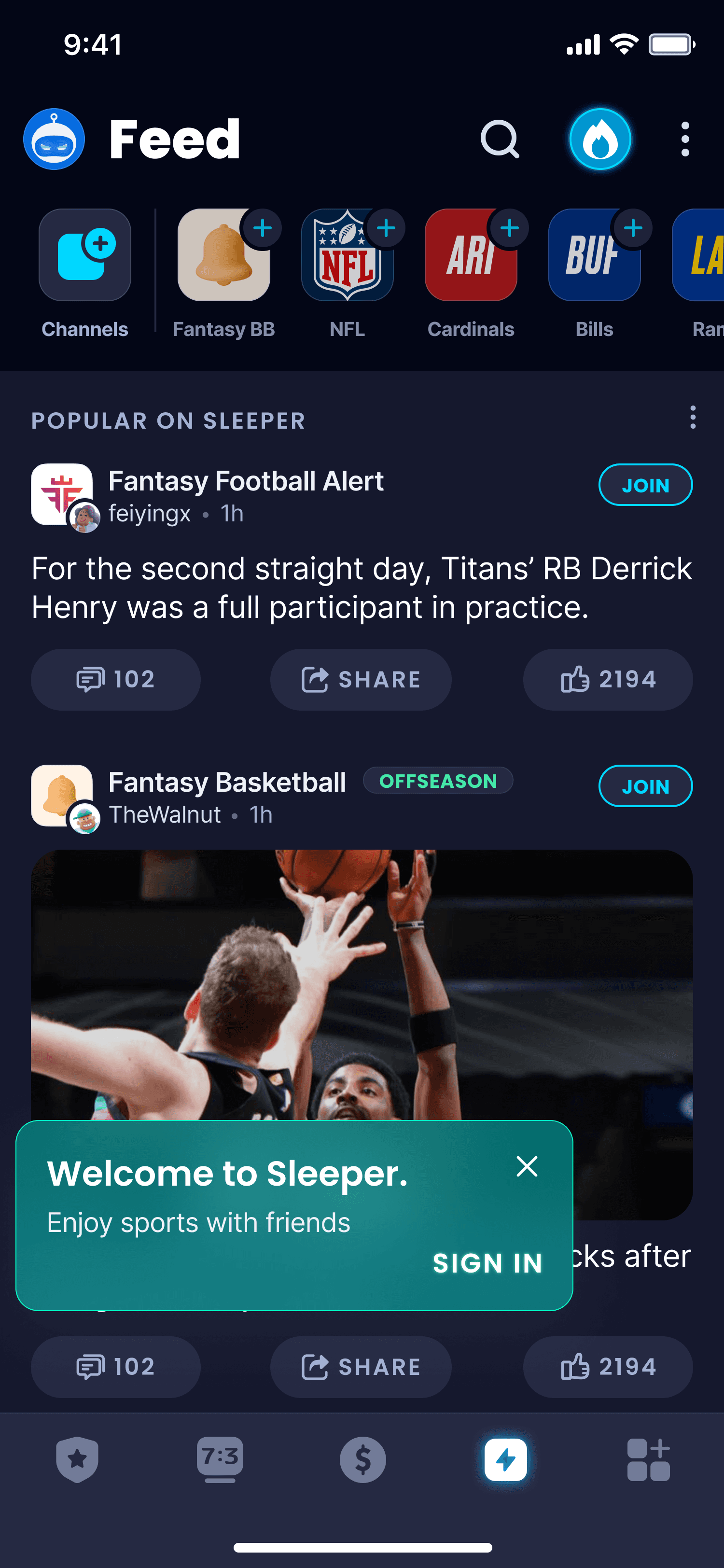Screen dimensions: 724x1568
Task: Tap the blue flame icon in header
Action: click(x=600, y=140)
